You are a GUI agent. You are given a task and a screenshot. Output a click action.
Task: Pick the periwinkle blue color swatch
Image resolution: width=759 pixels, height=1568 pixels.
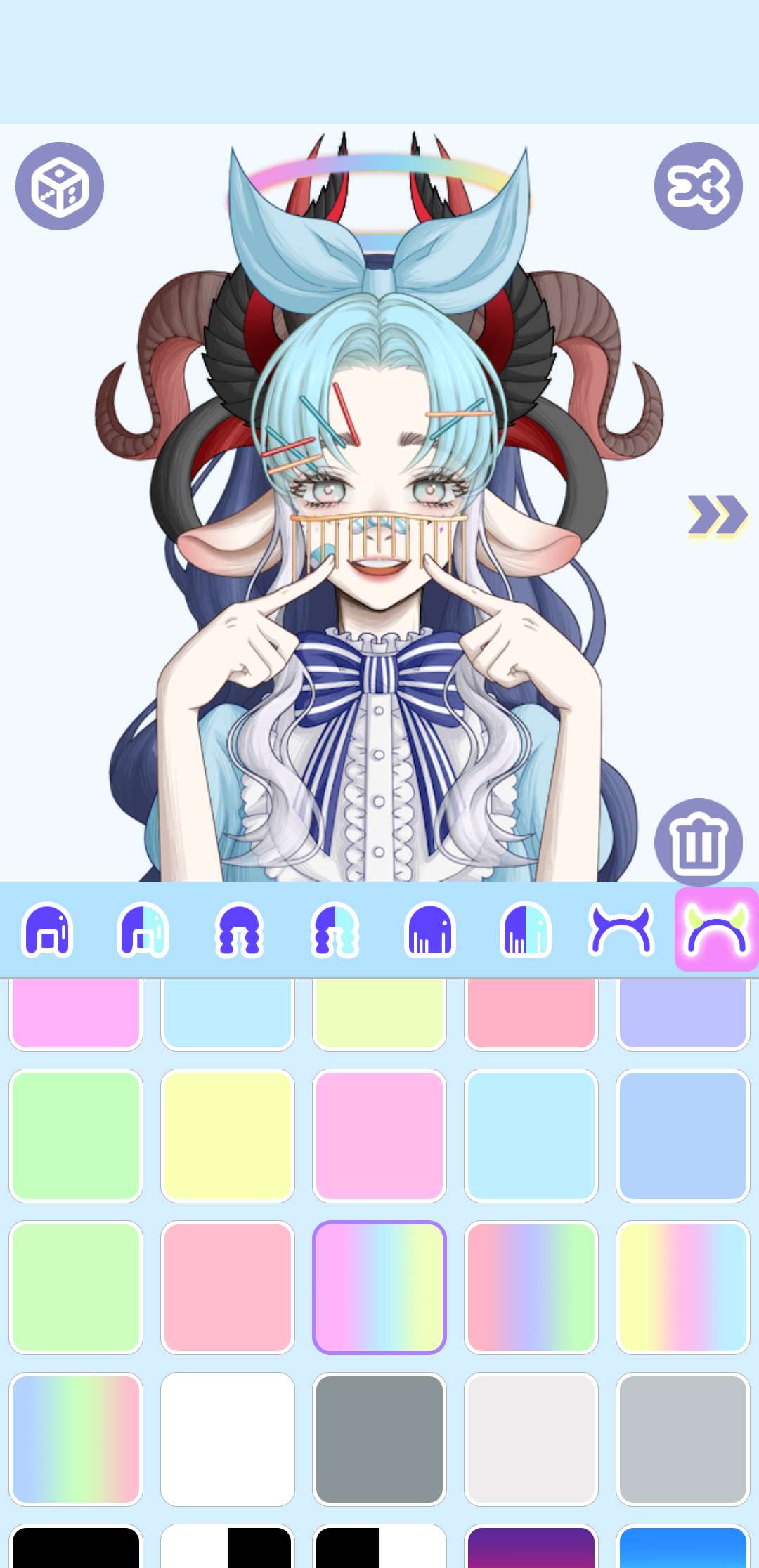(683, 1136)
